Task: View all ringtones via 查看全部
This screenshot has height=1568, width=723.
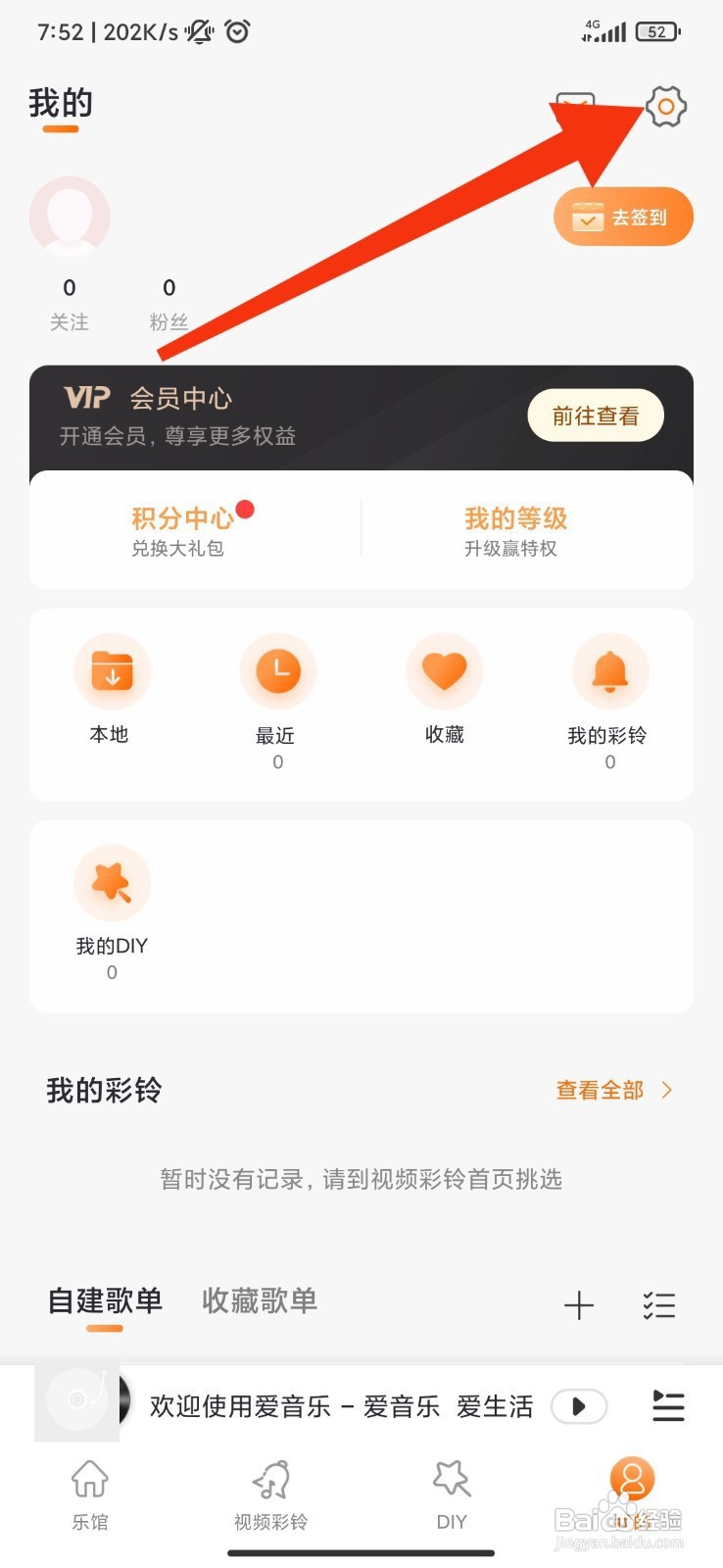Action: point(614,1090)
